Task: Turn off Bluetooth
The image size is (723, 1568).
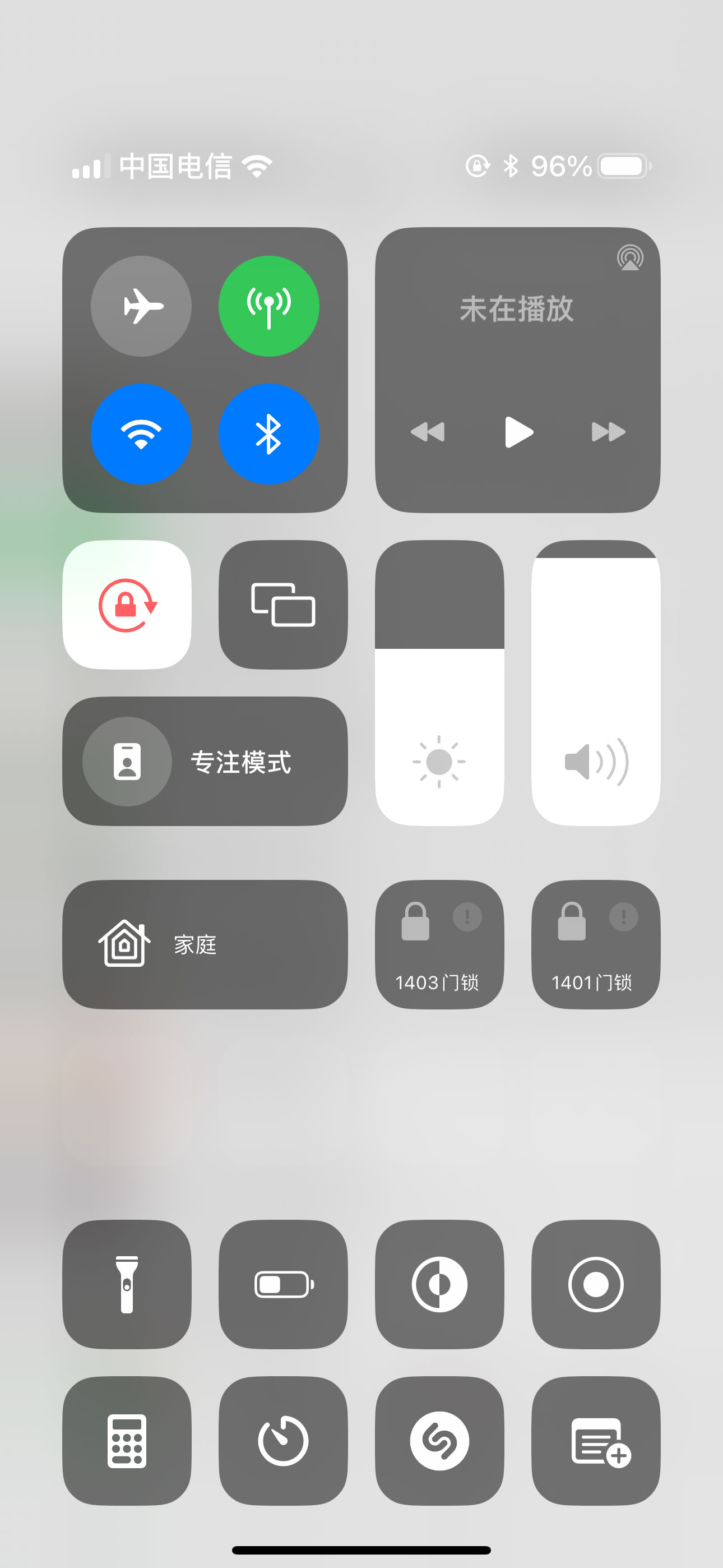Action: pyautogui.click(x=268, y=433)
